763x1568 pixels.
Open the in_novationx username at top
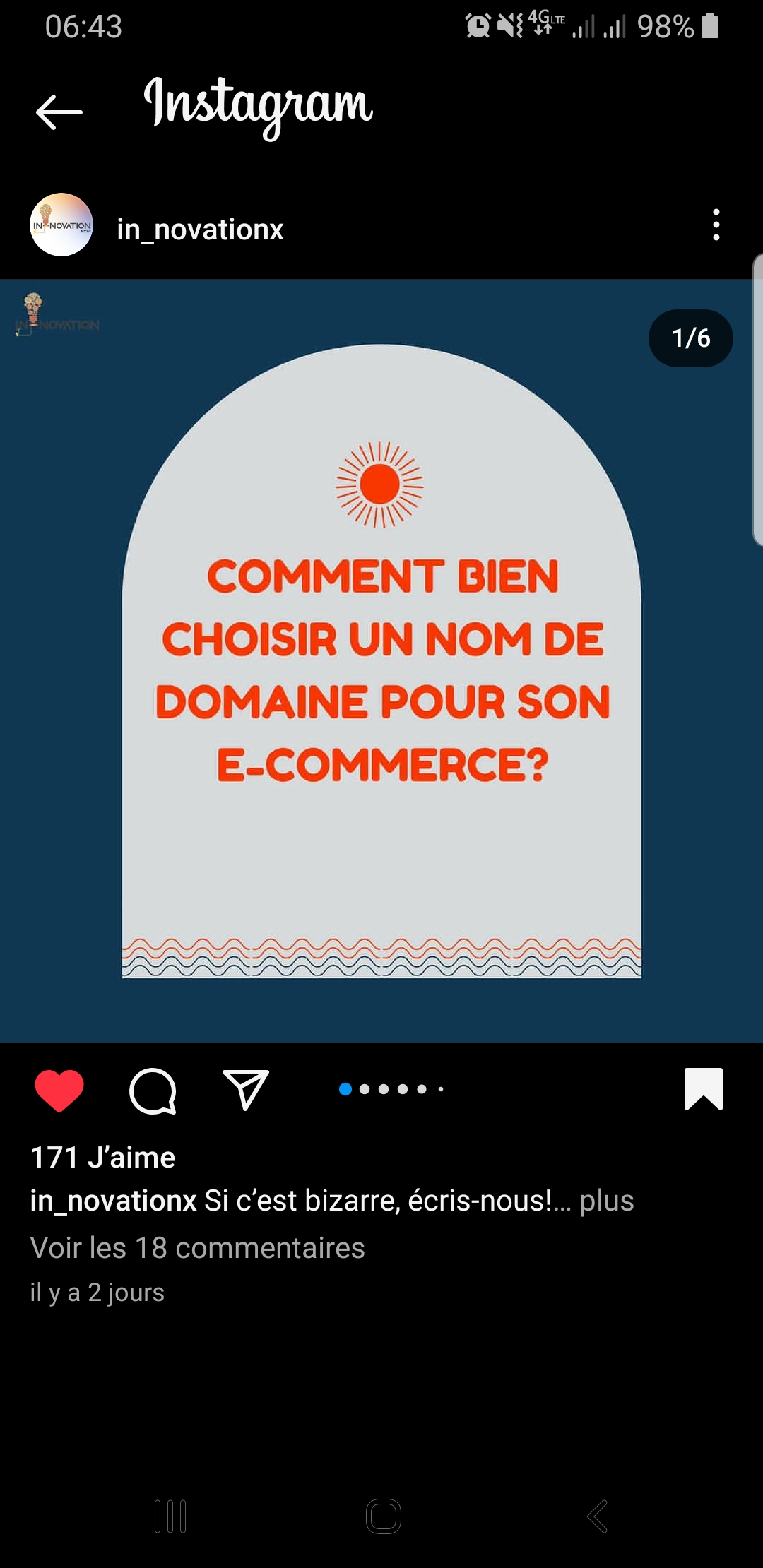point(200,230)
